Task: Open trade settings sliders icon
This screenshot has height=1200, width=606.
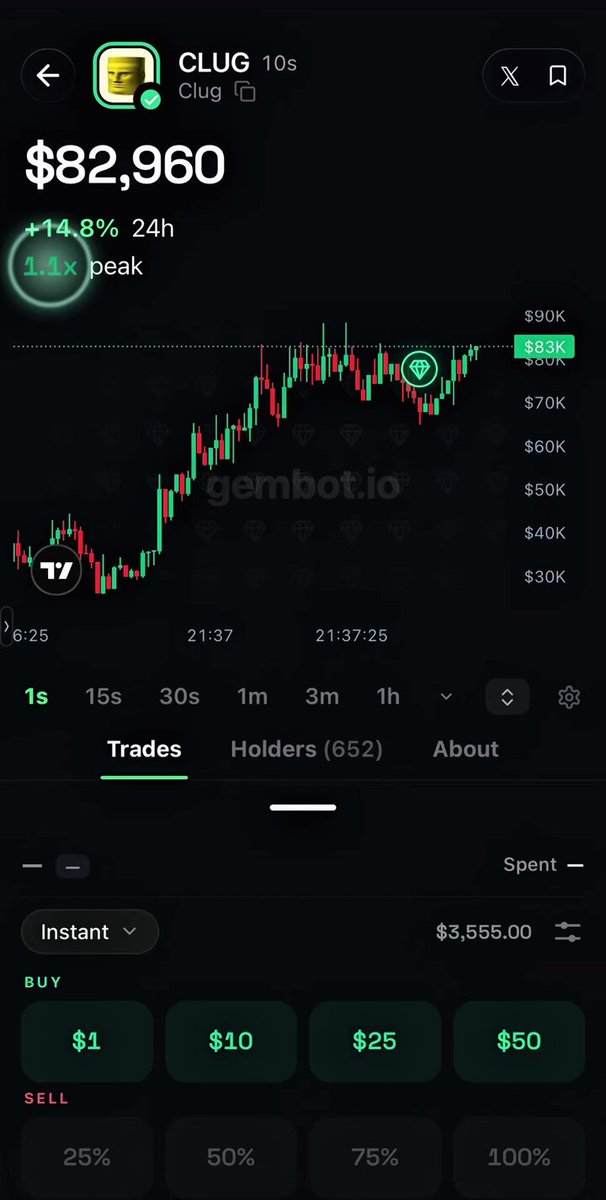Action: [x=568, y=932]
